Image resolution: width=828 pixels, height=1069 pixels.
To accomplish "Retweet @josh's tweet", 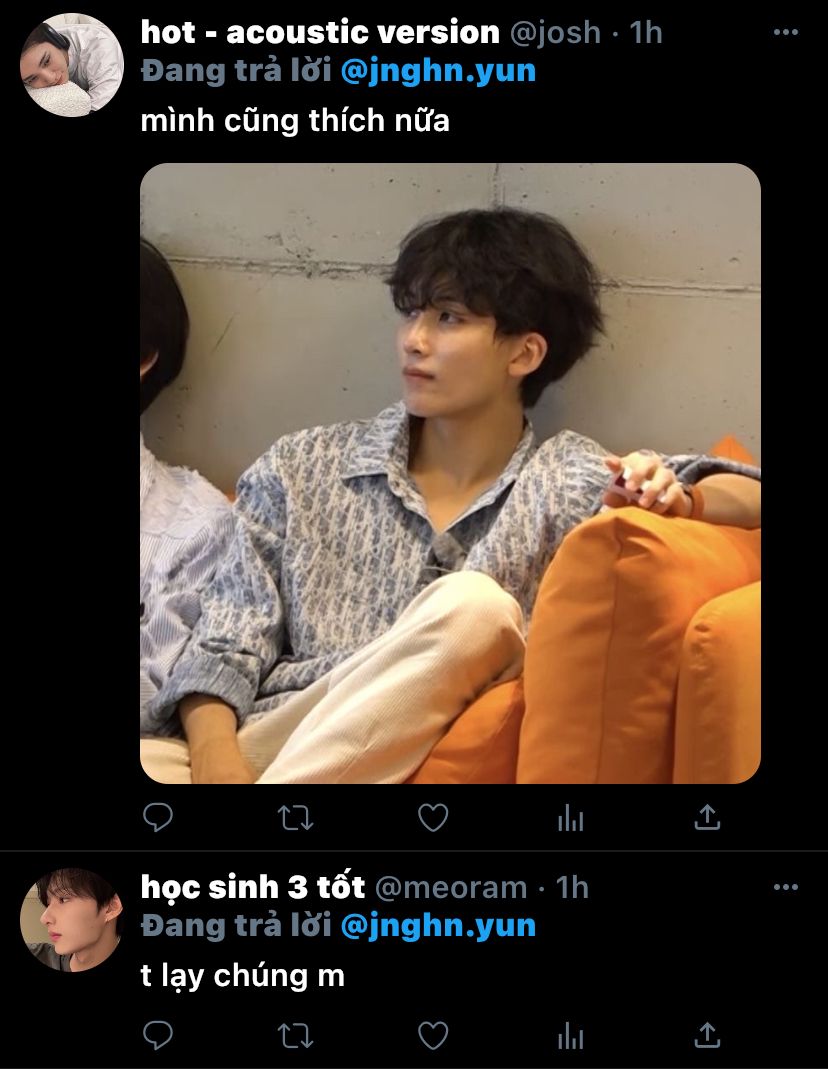I will coord(295,818).
